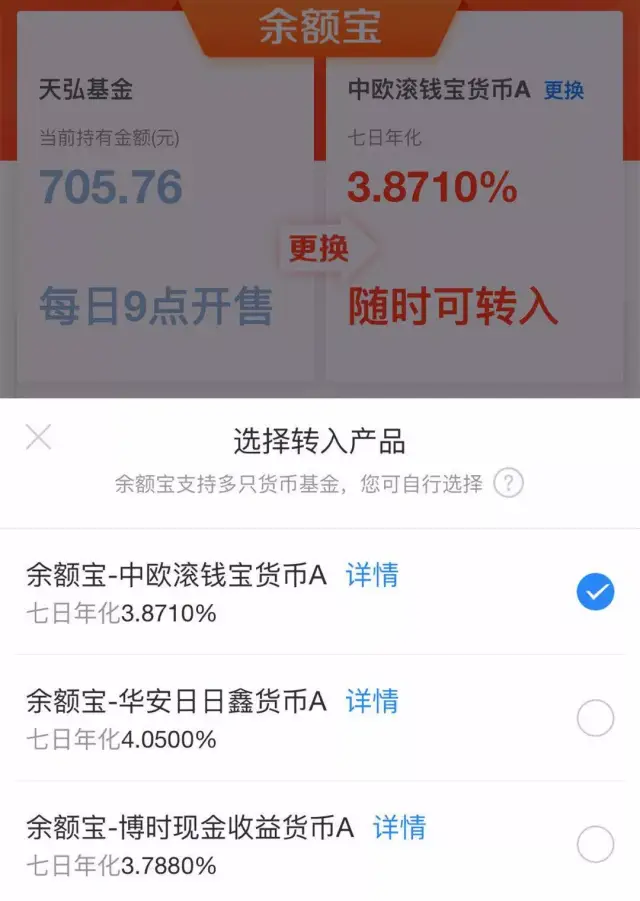Close the 选择转入产品 sheet
Image resolution: width=640 pixels, height=901 pixels.
tap(38, 437)
